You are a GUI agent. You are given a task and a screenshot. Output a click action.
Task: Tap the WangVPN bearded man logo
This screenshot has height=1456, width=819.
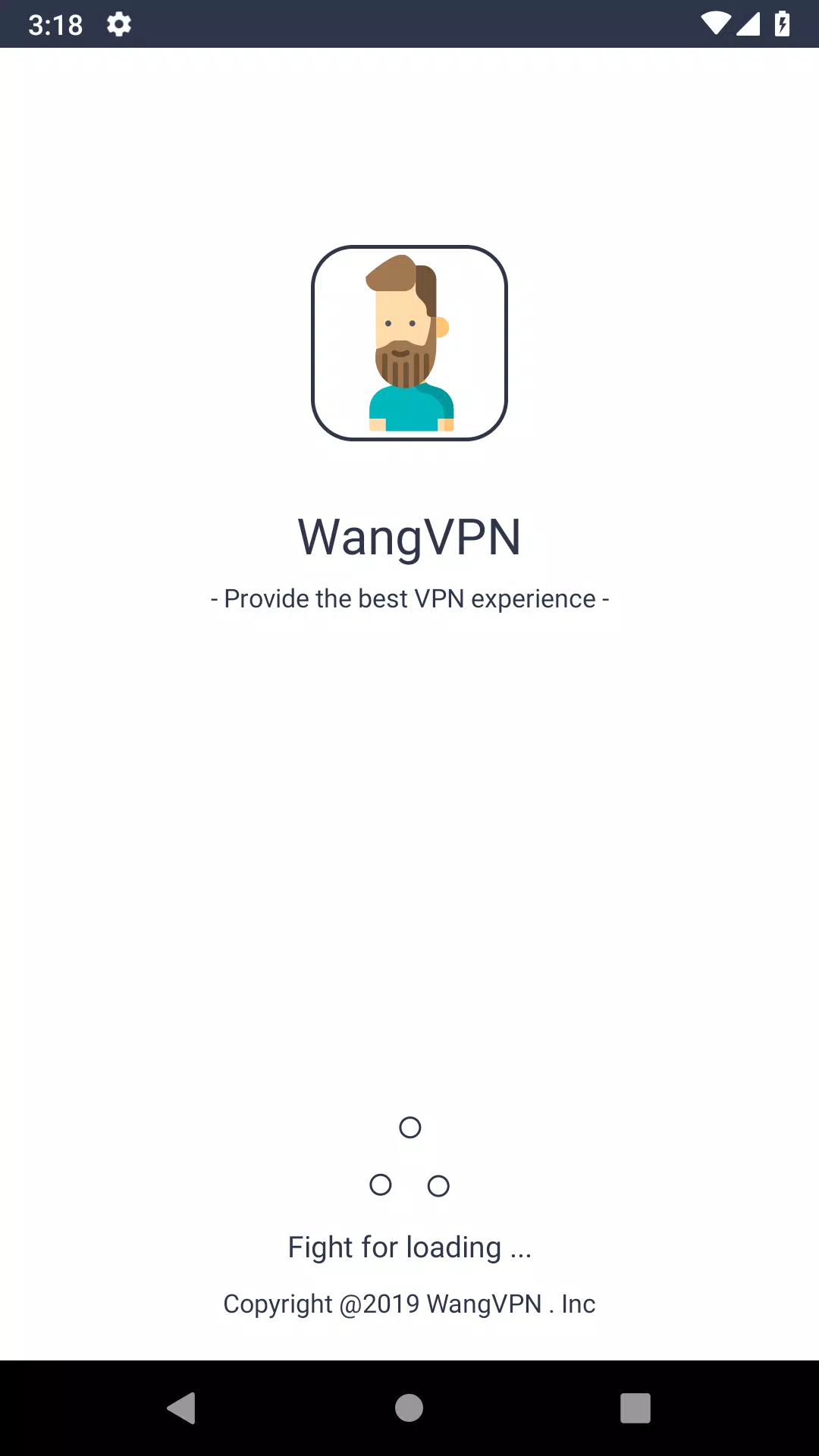click(x=409, y=343)
